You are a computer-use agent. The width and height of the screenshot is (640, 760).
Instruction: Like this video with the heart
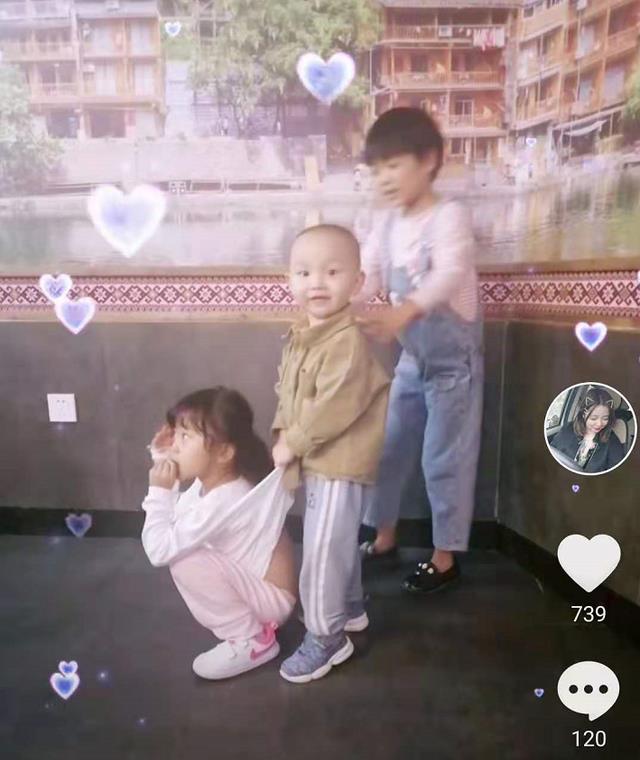pyautogui.click(x=588, y=563)
